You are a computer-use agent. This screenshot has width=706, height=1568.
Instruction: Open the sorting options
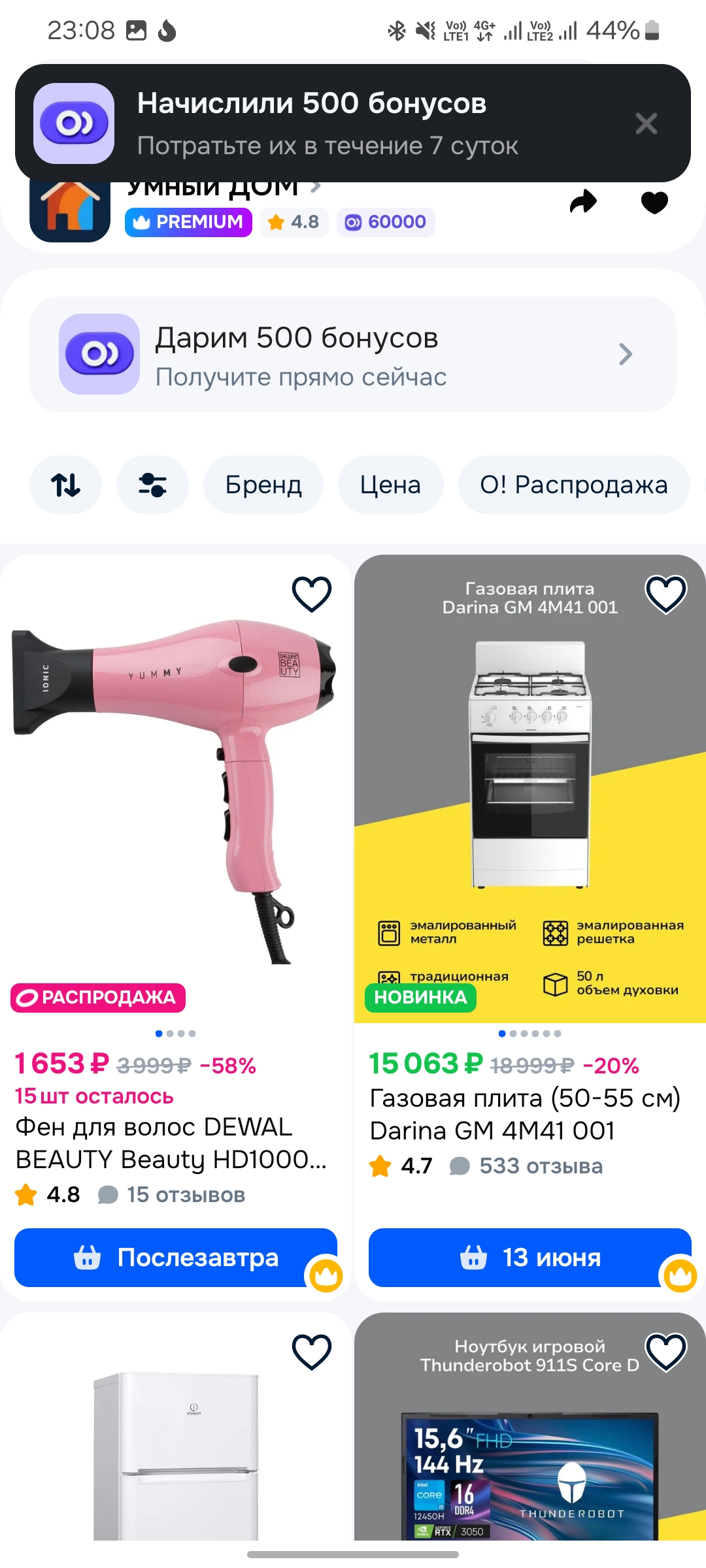click(65, 485)
